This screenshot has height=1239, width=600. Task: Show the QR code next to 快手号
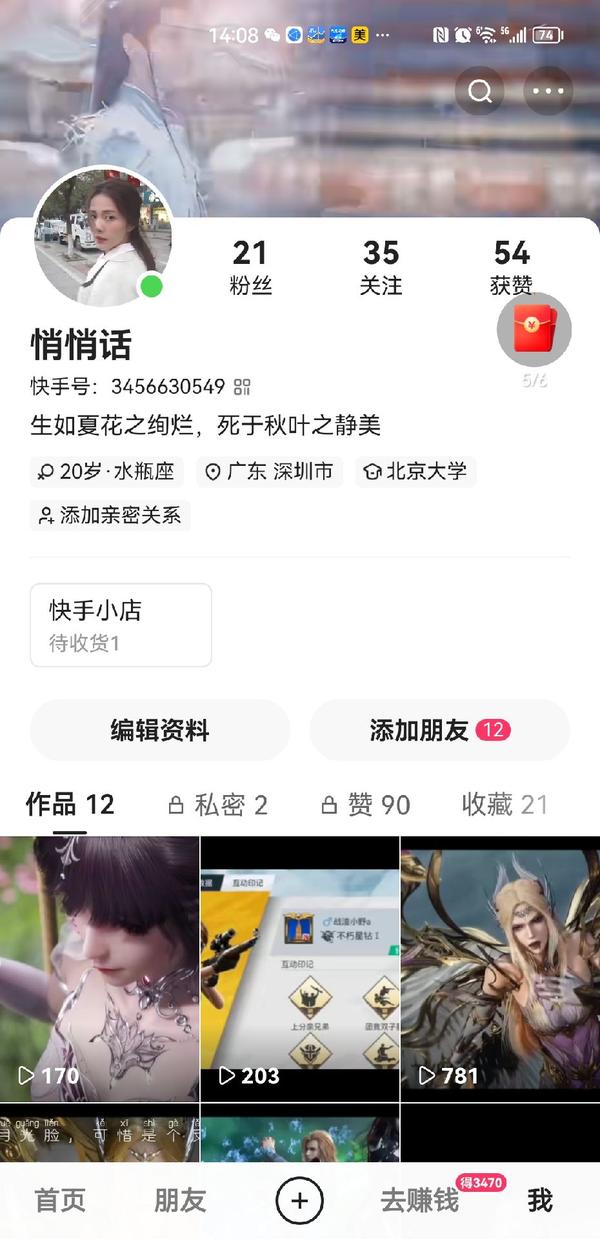coord(242,387)
